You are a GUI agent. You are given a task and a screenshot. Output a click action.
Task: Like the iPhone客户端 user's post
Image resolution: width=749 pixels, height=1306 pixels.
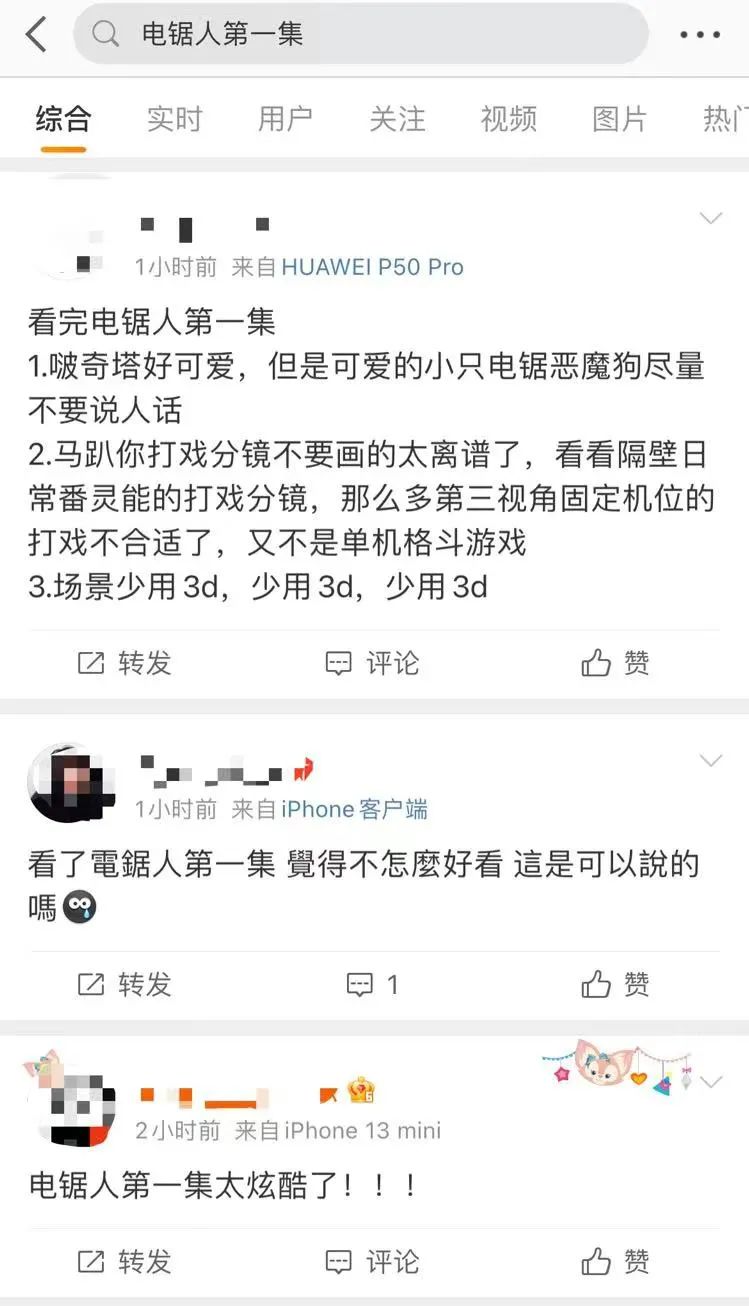pos(615,985)
